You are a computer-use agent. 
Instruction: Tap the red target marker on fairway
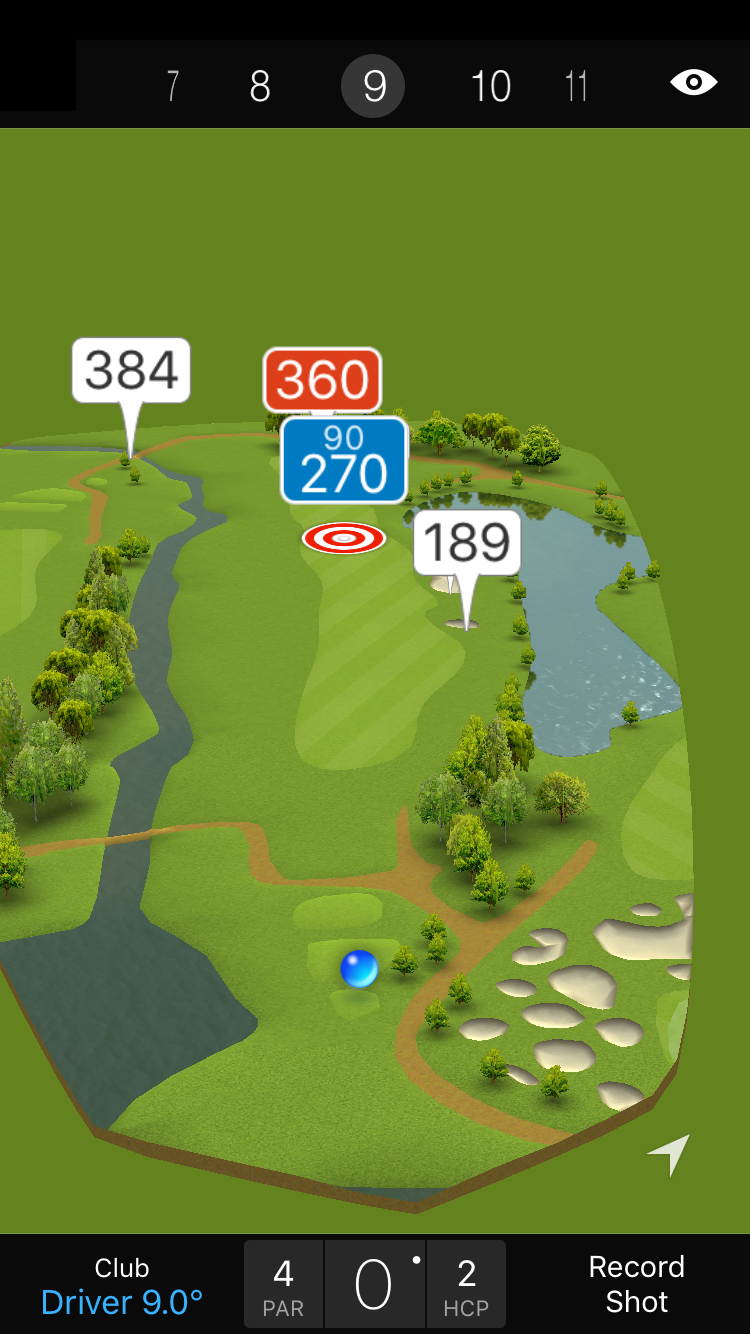[344, 538]
